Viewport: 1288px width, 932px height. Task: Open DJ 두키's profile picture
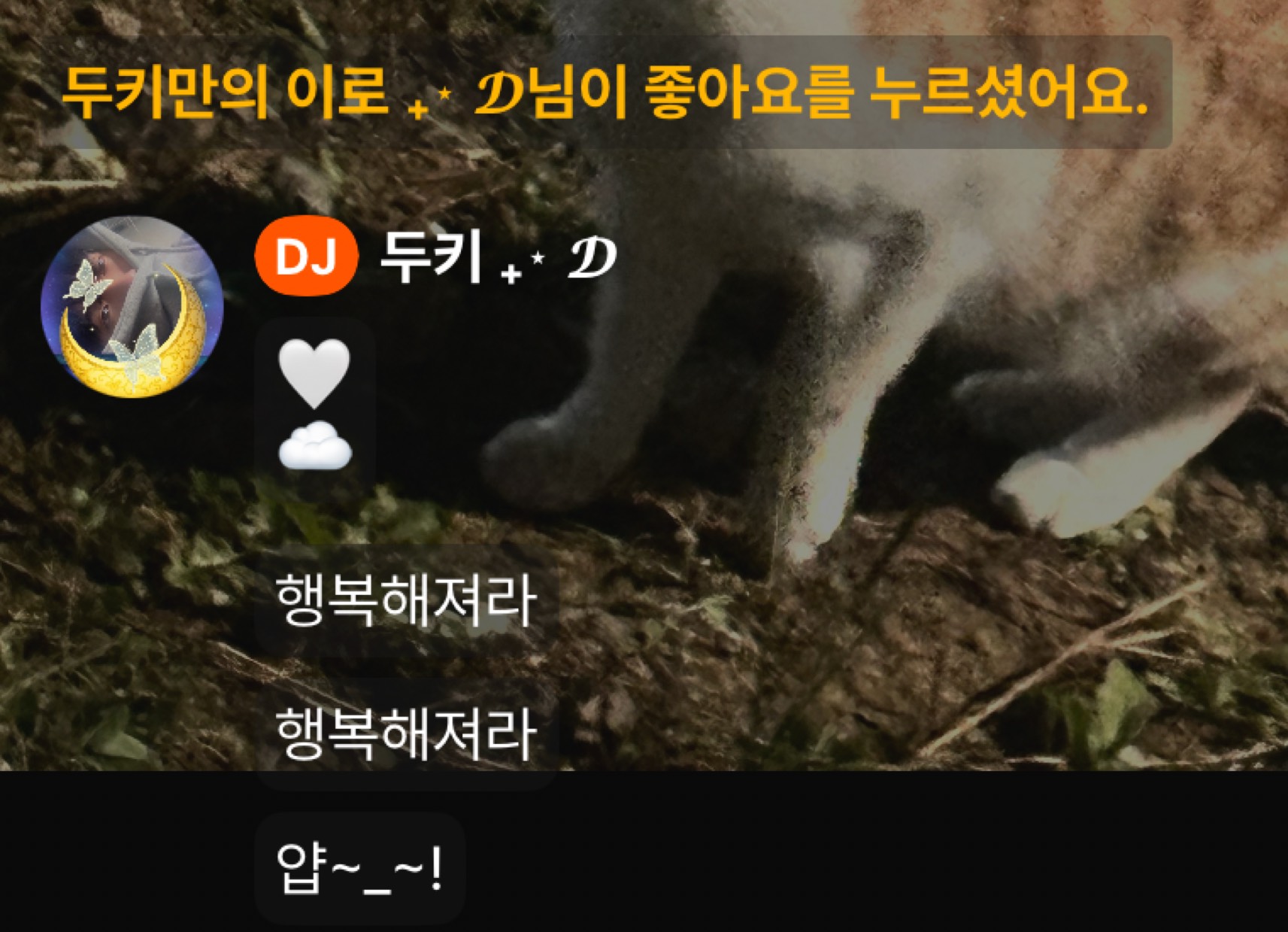(132, 306)
